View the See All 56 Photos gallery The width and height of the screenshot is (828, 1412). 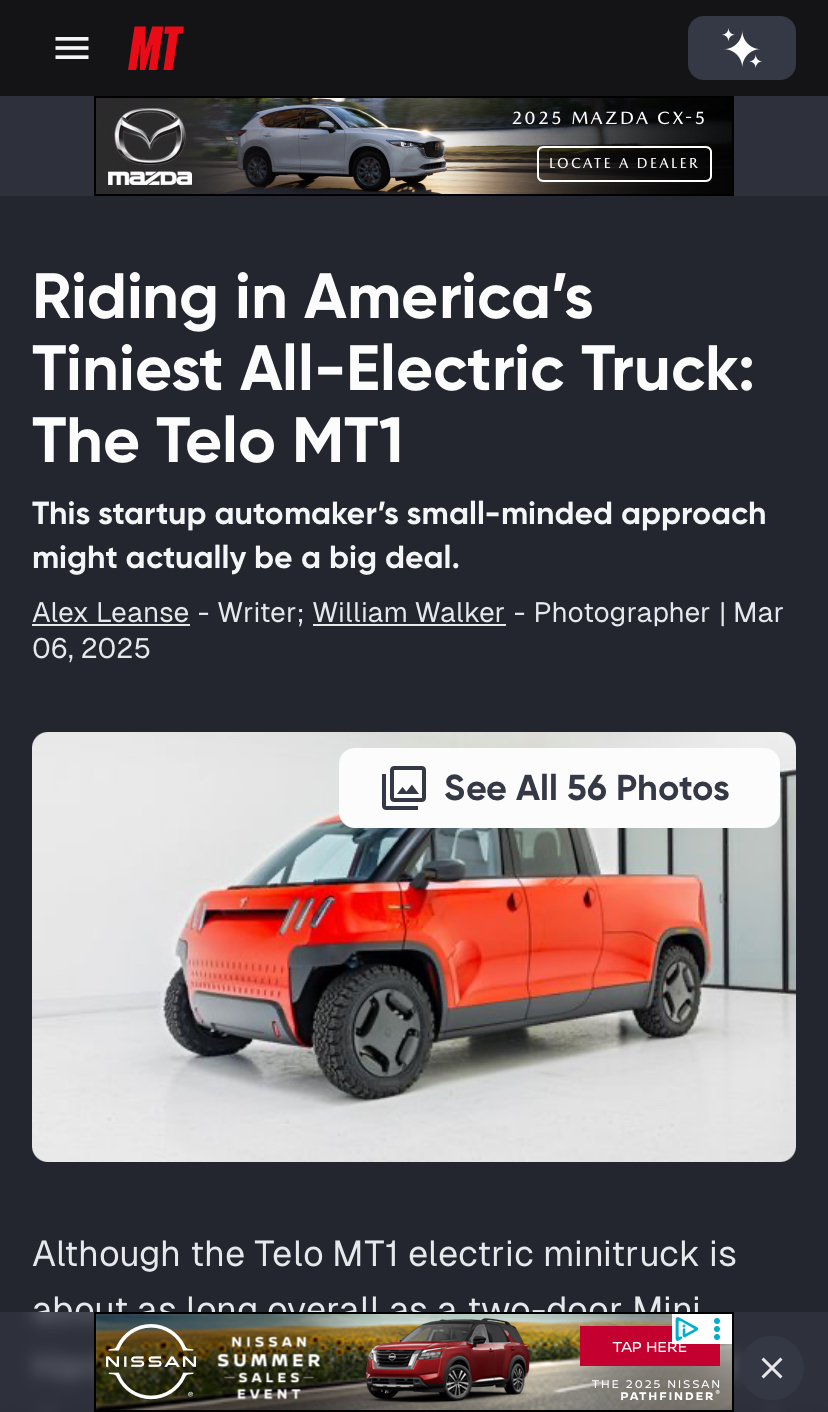pyautogui.click(x=559, y=788)
